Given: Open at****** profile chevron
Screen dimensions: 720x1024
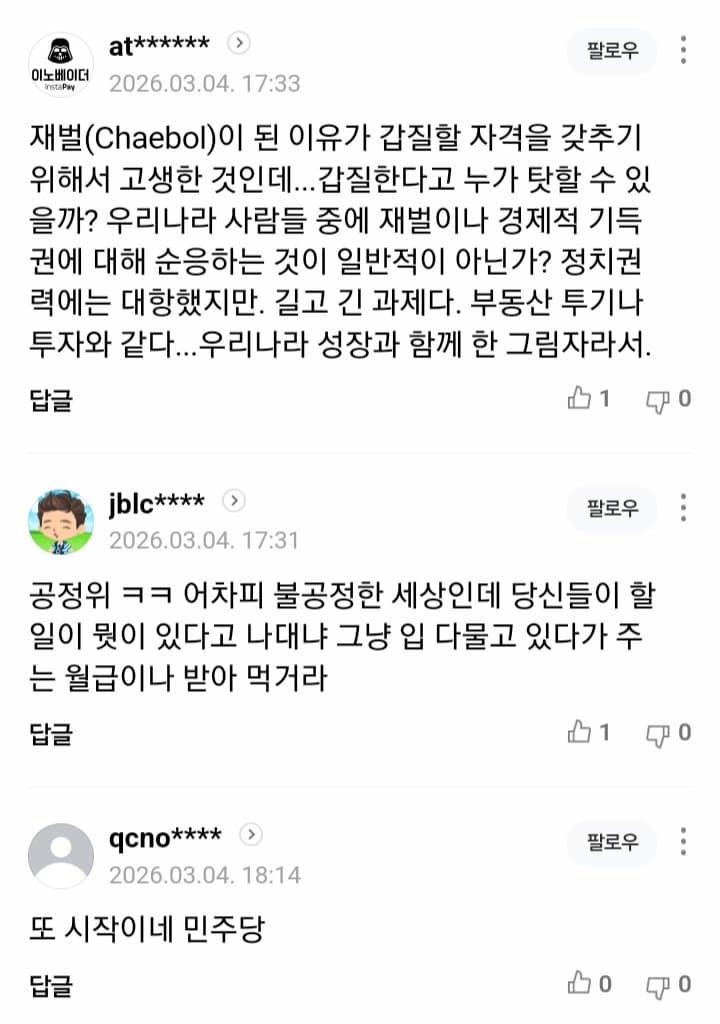Looking at the screenshot, I should pos(238,44).
